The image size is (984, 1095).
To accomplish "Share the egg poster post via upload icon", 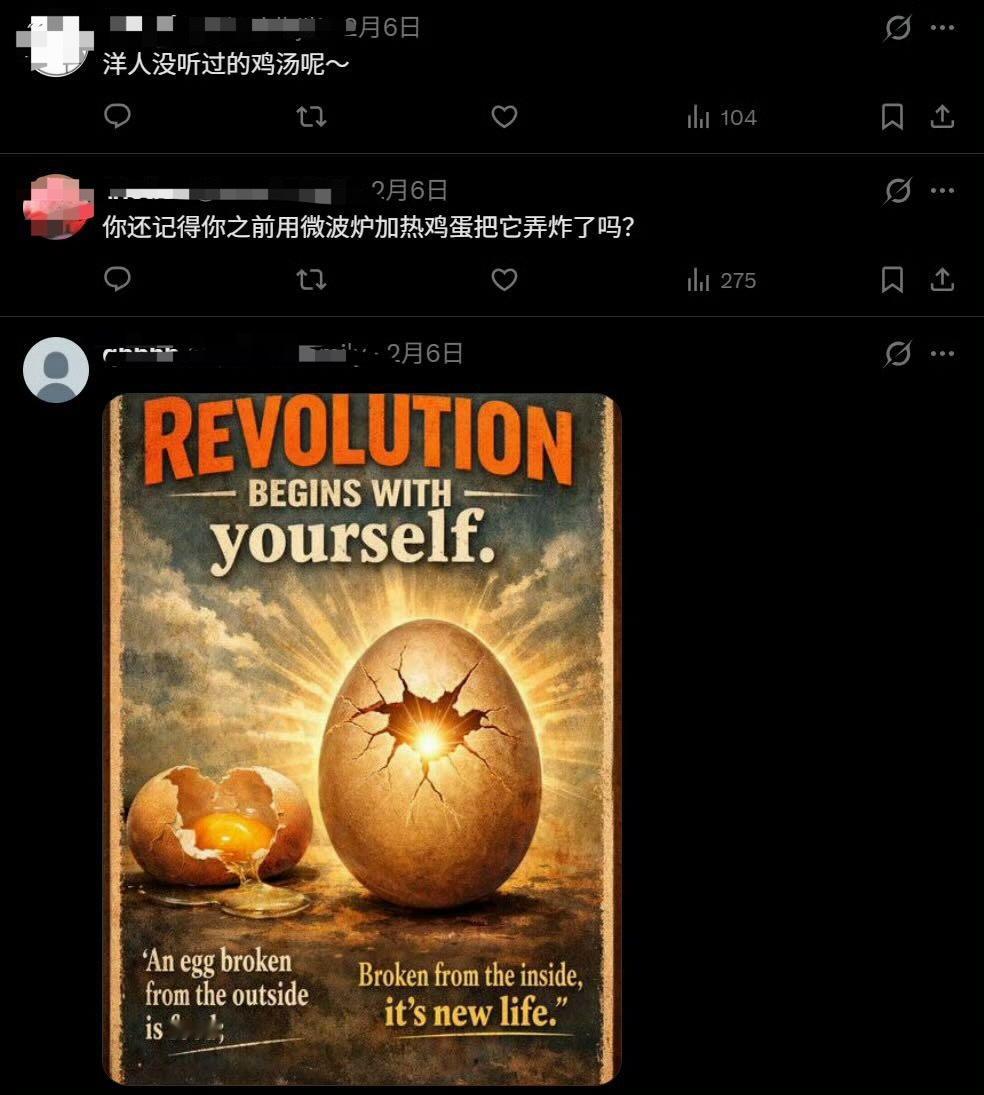I will tap(941, 1090).
